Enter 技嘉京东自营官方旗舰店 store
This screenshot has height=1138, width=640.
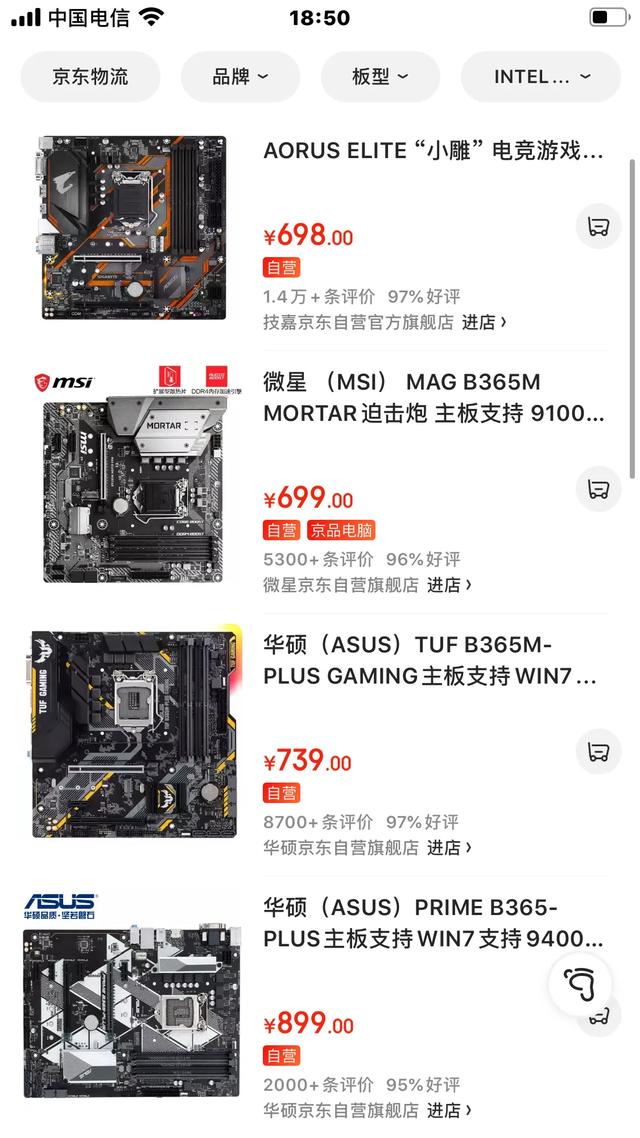click(483, 322)
